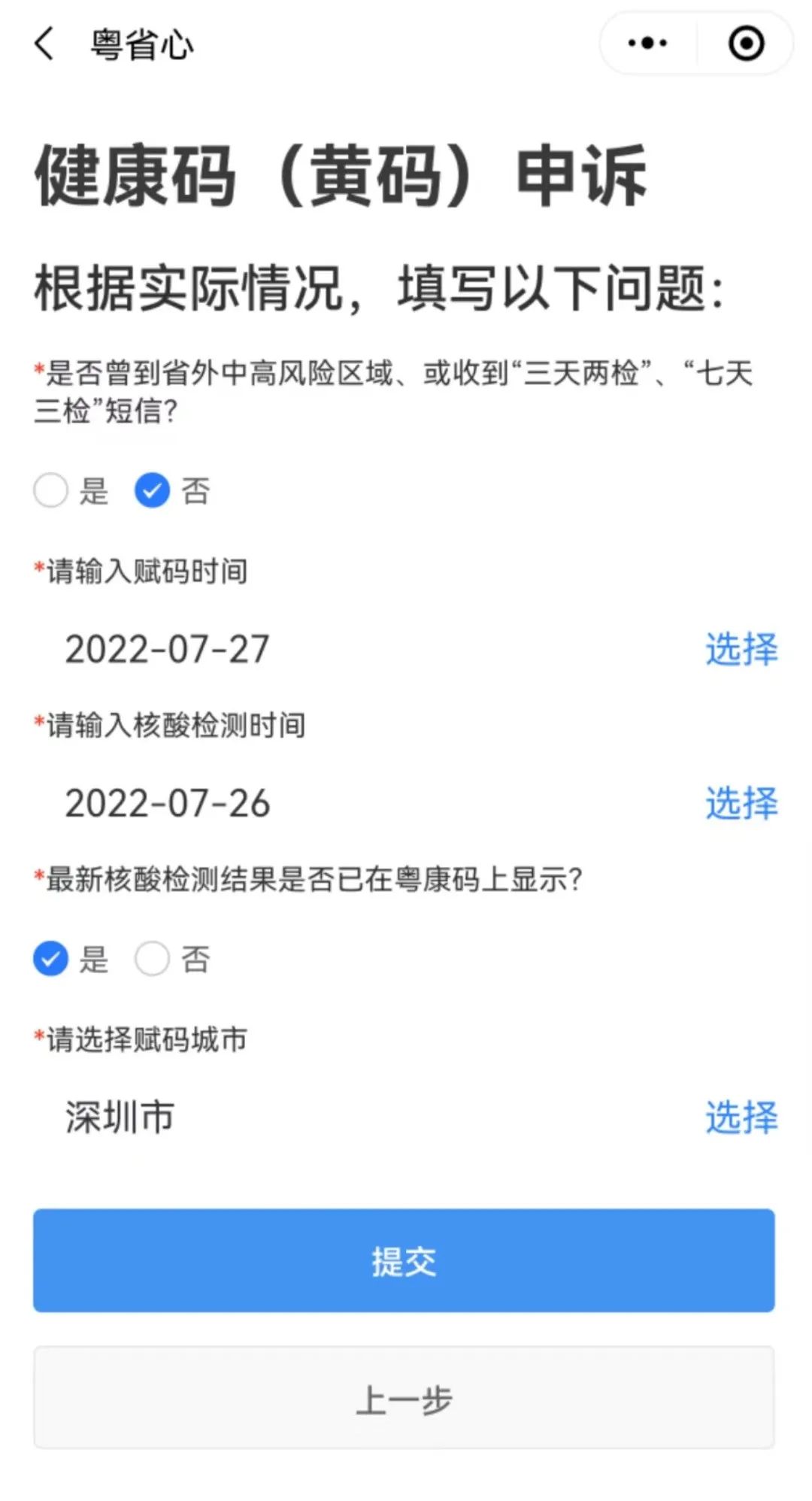Select 是 for risk area question

(50, 491)
